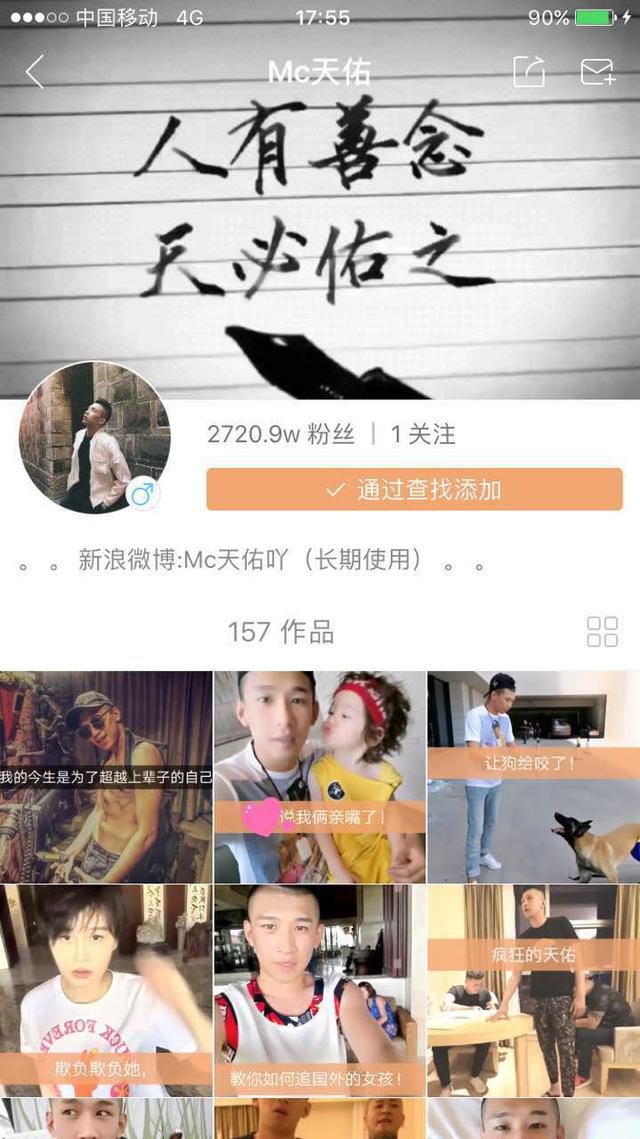The width and height of the screenshot is (640, 1139).
Task: Watch the video titled 欺负欺负她,
Action: point(106,990)
